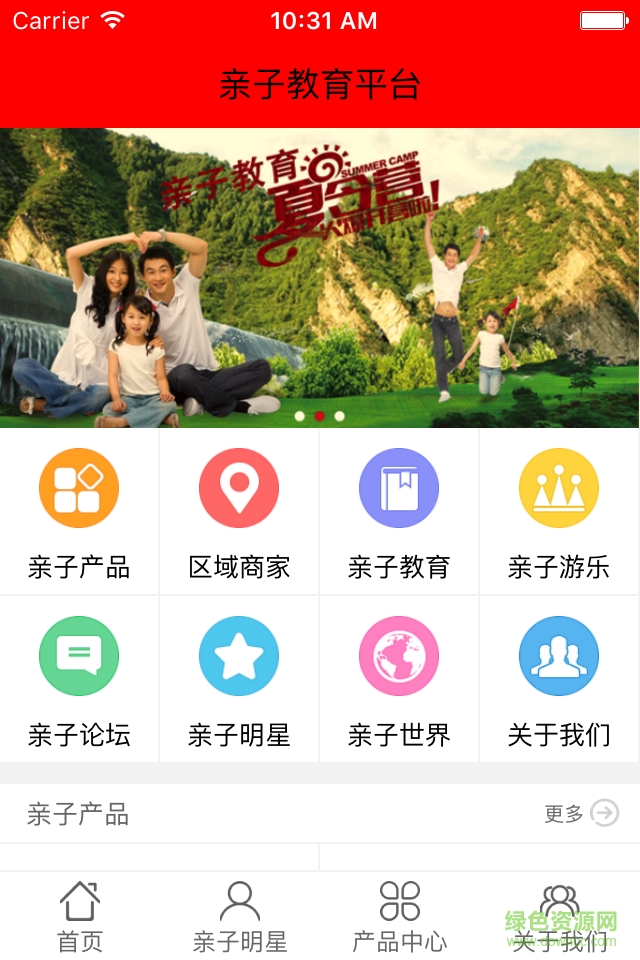Screen dimensions: 640x960
Task: Open 关于我们 in the category grid
Action: click(559, 680)
